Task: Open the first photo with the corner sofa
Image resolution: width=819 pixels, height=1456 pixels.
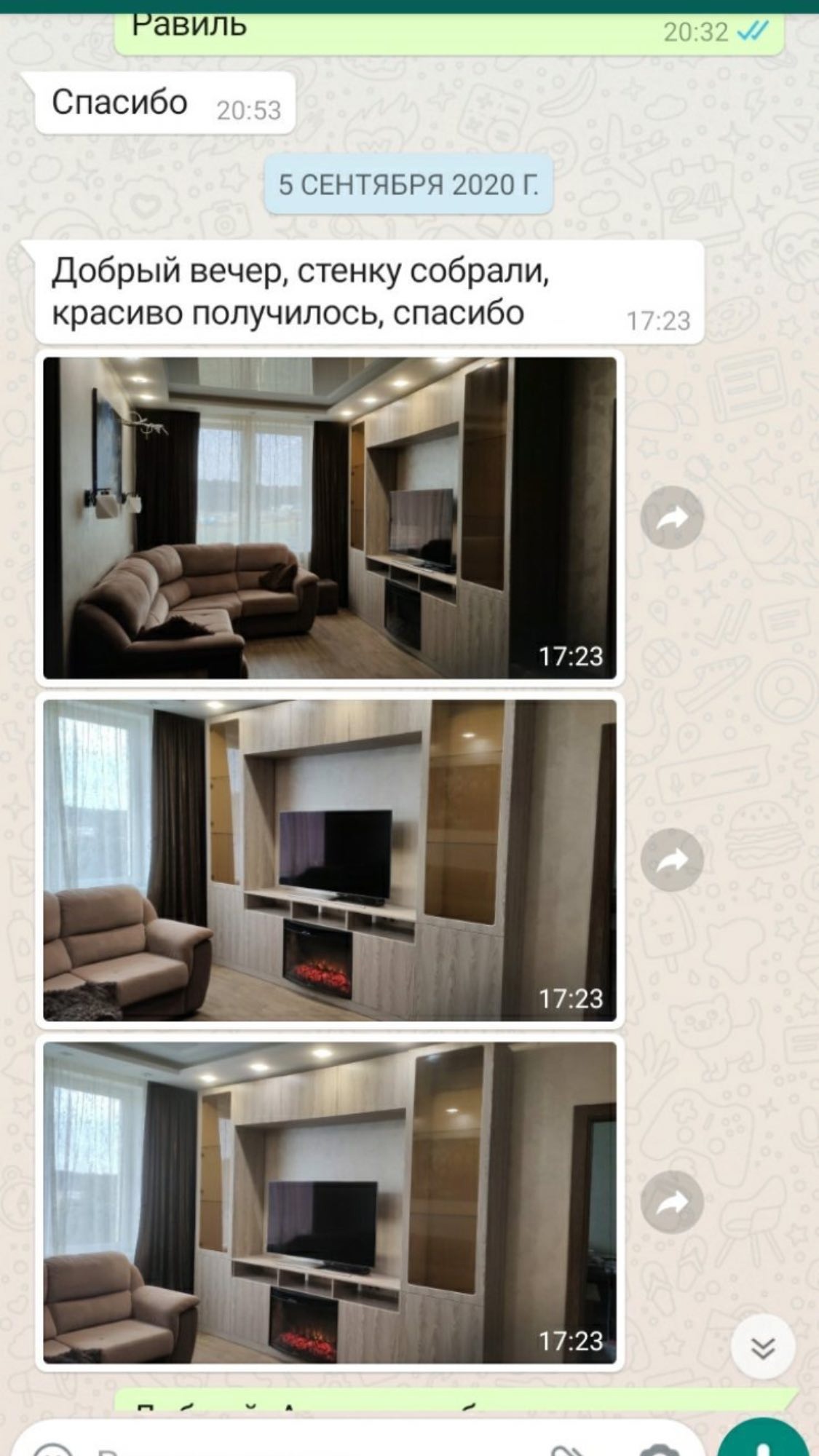Action: (x=330, y=518)
